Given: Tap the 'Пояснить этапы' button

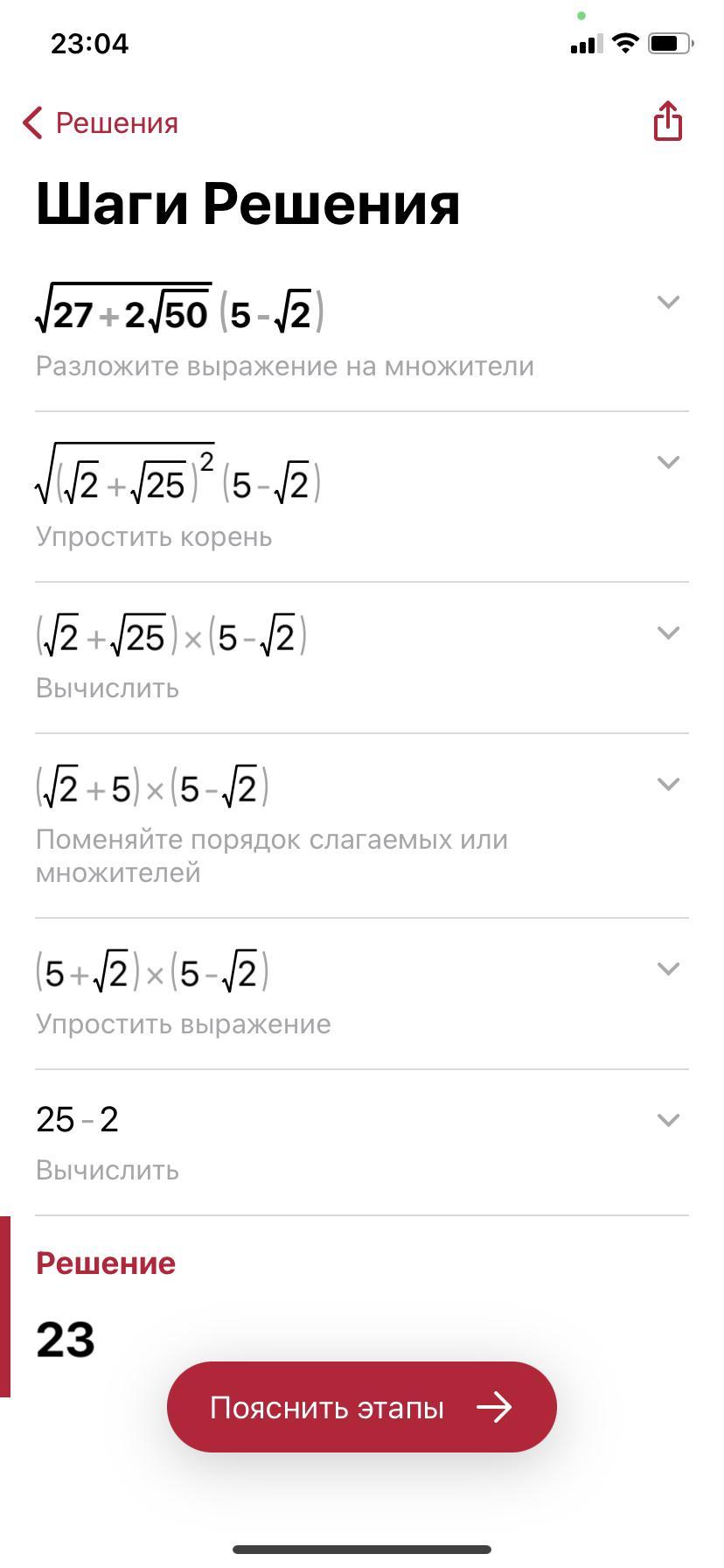Looking at the screenshot, I should pyautogui.click(x=361, y=1407).
